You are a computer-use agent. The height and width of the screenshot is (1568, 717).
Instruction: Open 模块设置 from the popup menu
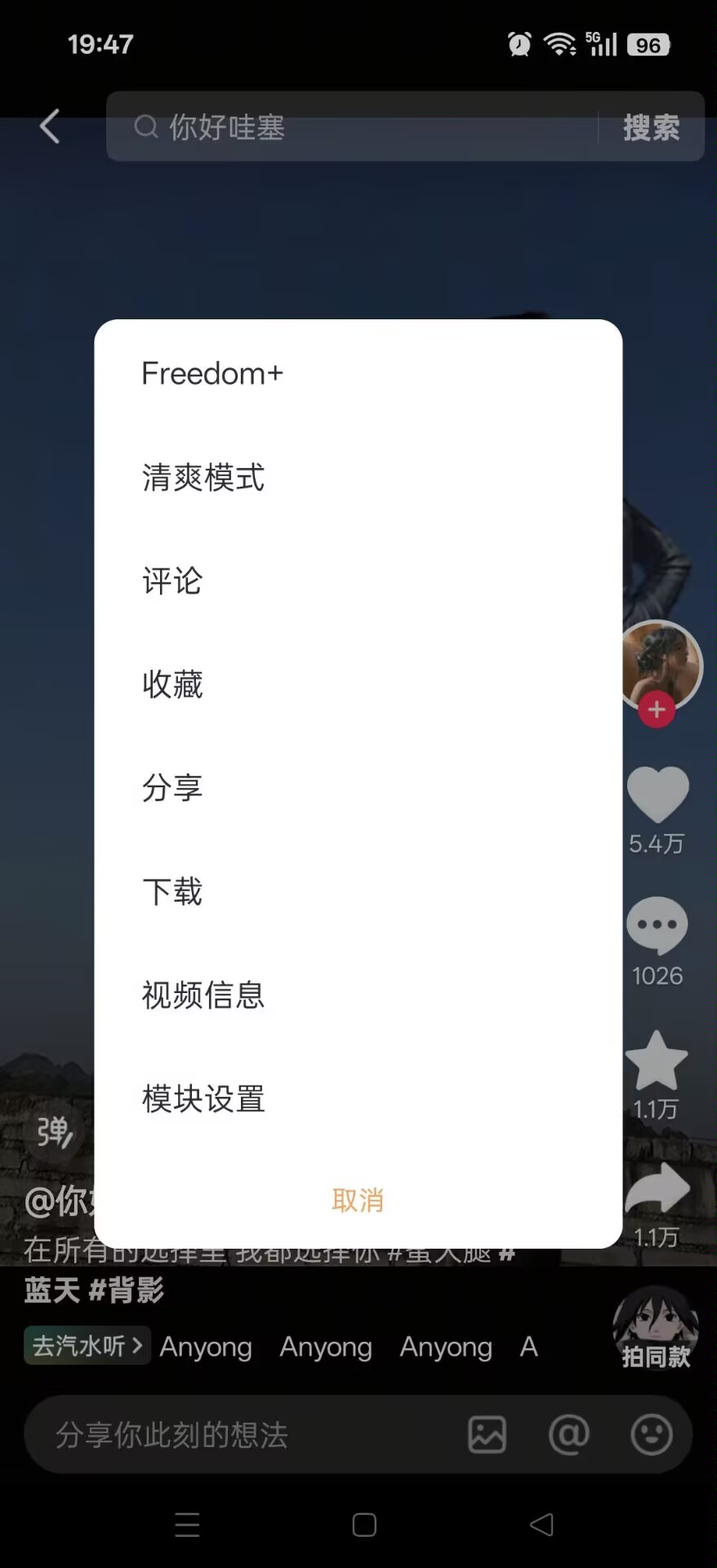pos(203,1099)
